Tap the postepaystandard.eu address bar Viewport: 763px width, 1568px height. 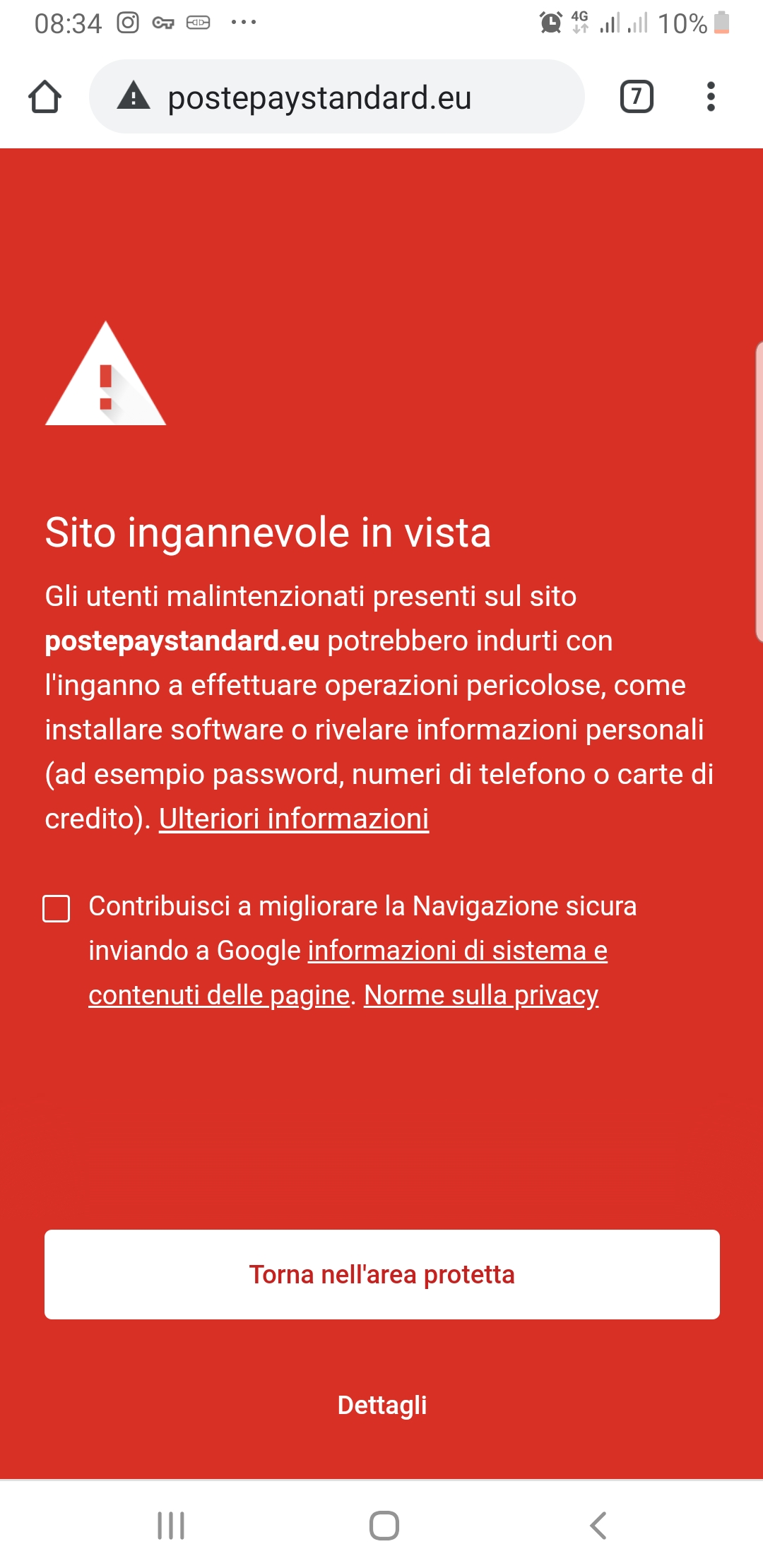pyautogui.click(x=337, y=97)
